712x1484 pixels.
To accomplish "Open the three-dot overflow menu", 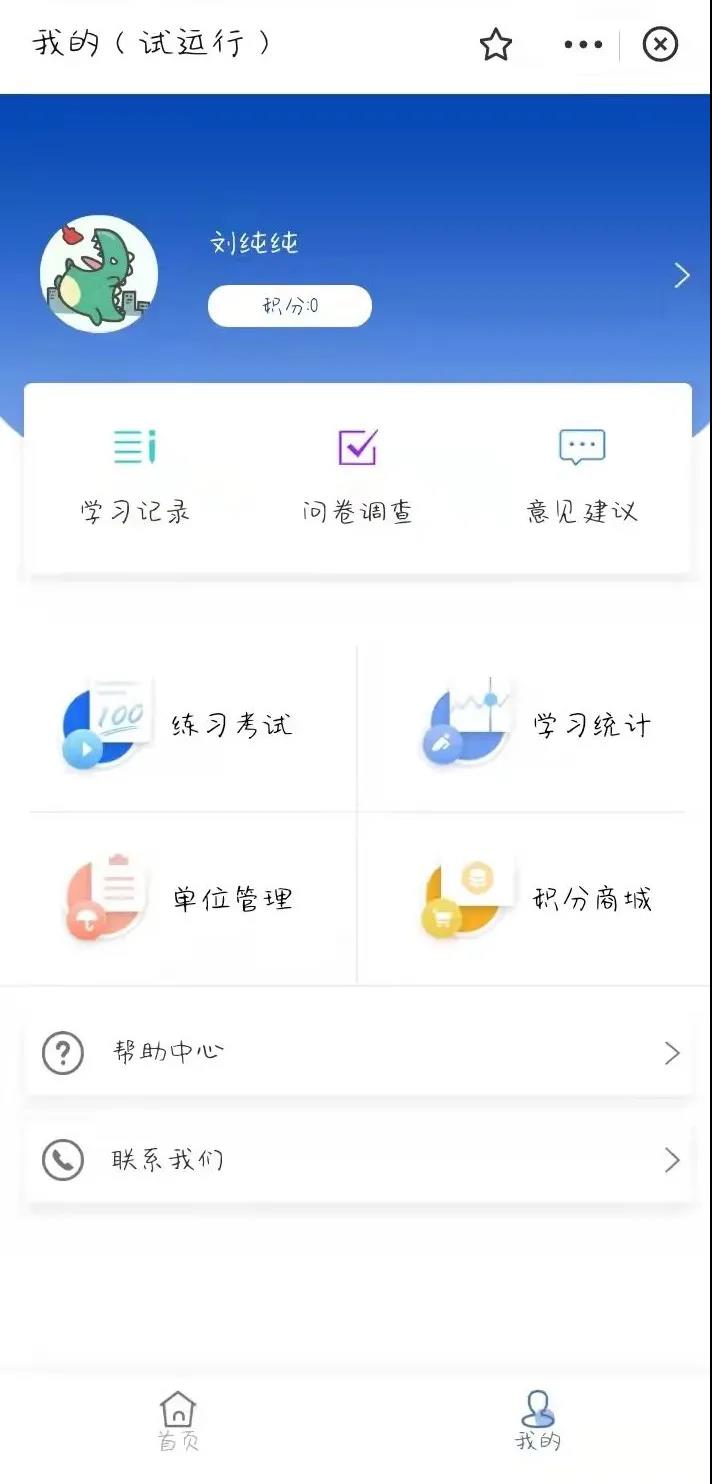I will tap(583, 45).
